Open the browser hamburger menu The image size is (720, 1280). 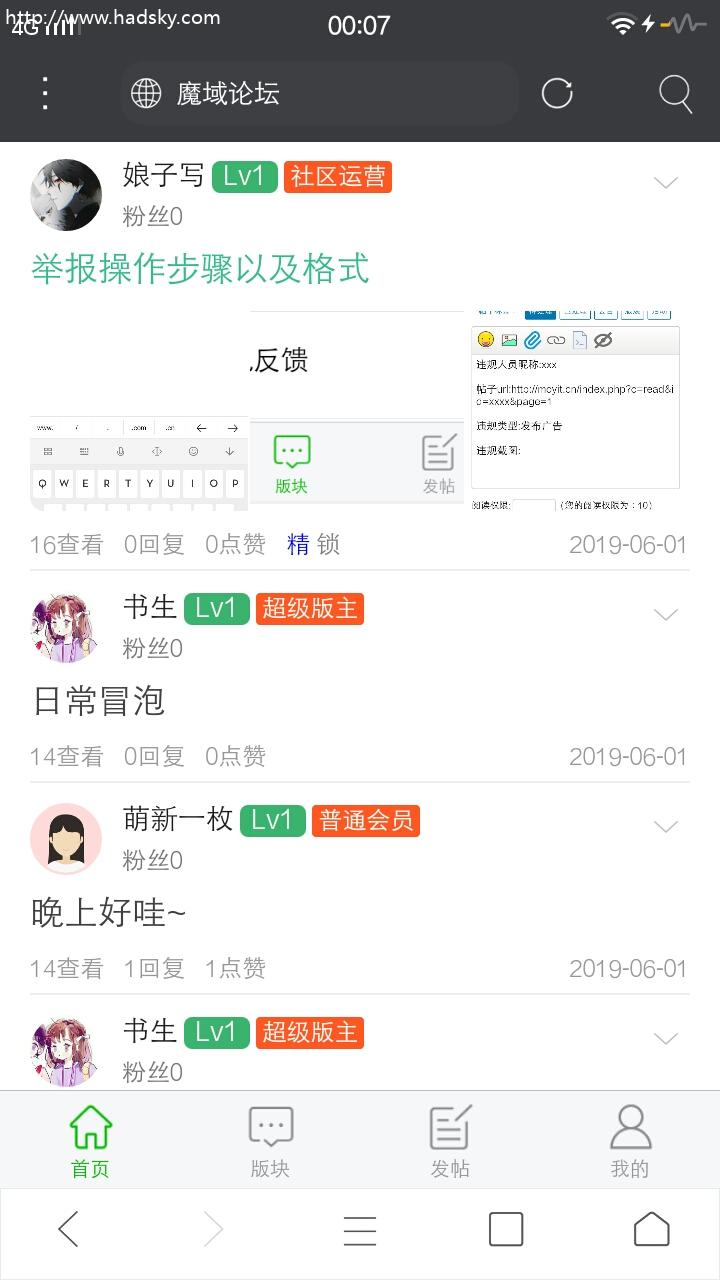pyautogui.click(x=360, y=1230)
